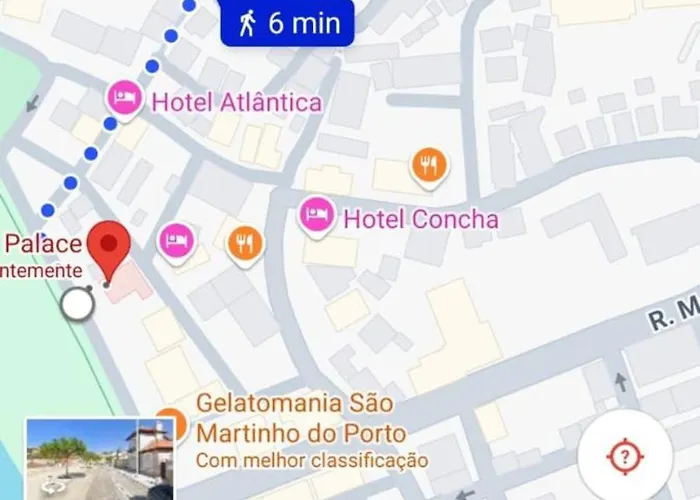Tap the 6 min walking time label
This screenshot has height=500, width=700.
pos(287,23)
